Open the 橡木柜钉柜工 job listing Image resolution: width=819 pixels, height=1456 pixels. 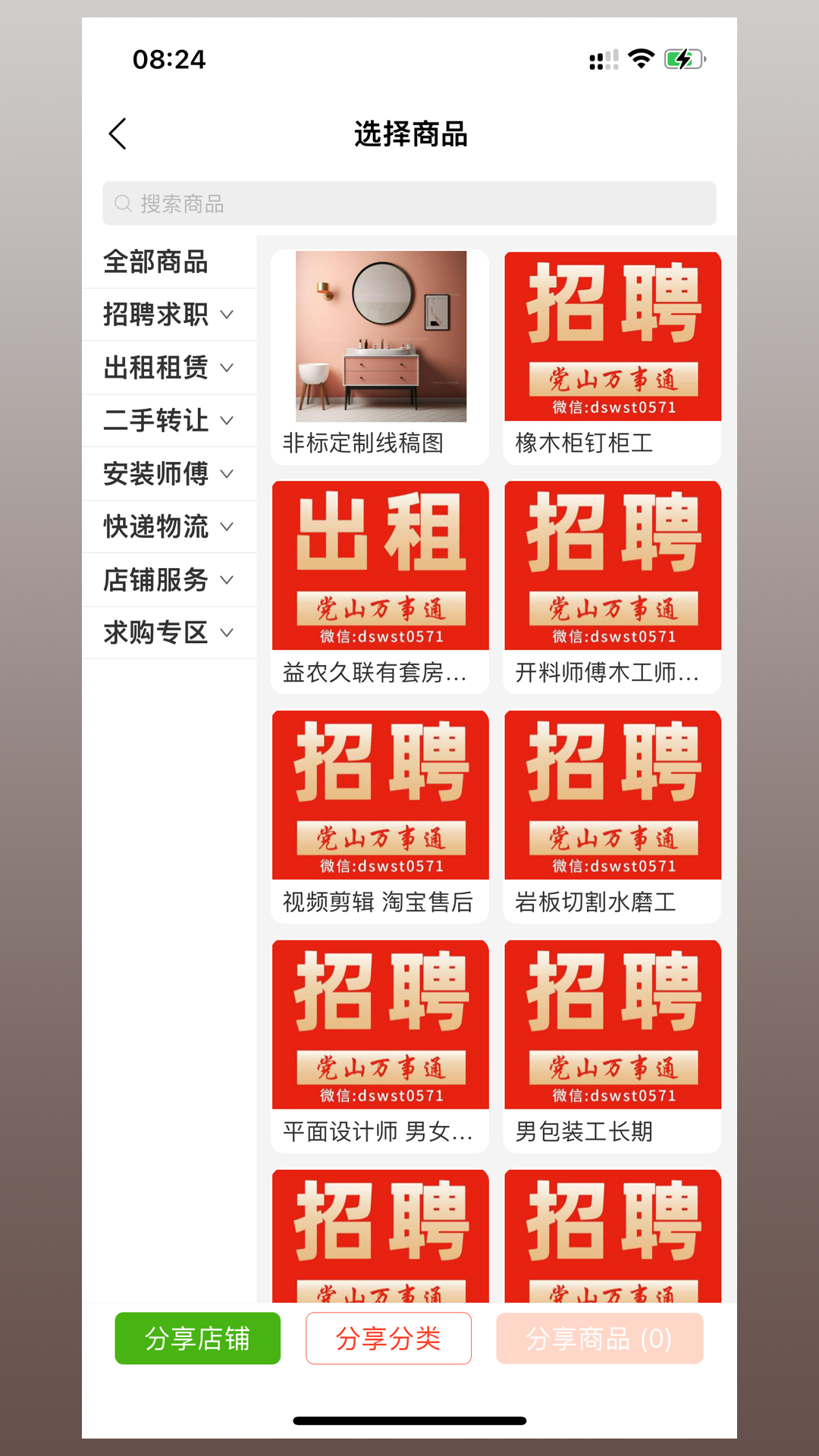pos(612,356)
